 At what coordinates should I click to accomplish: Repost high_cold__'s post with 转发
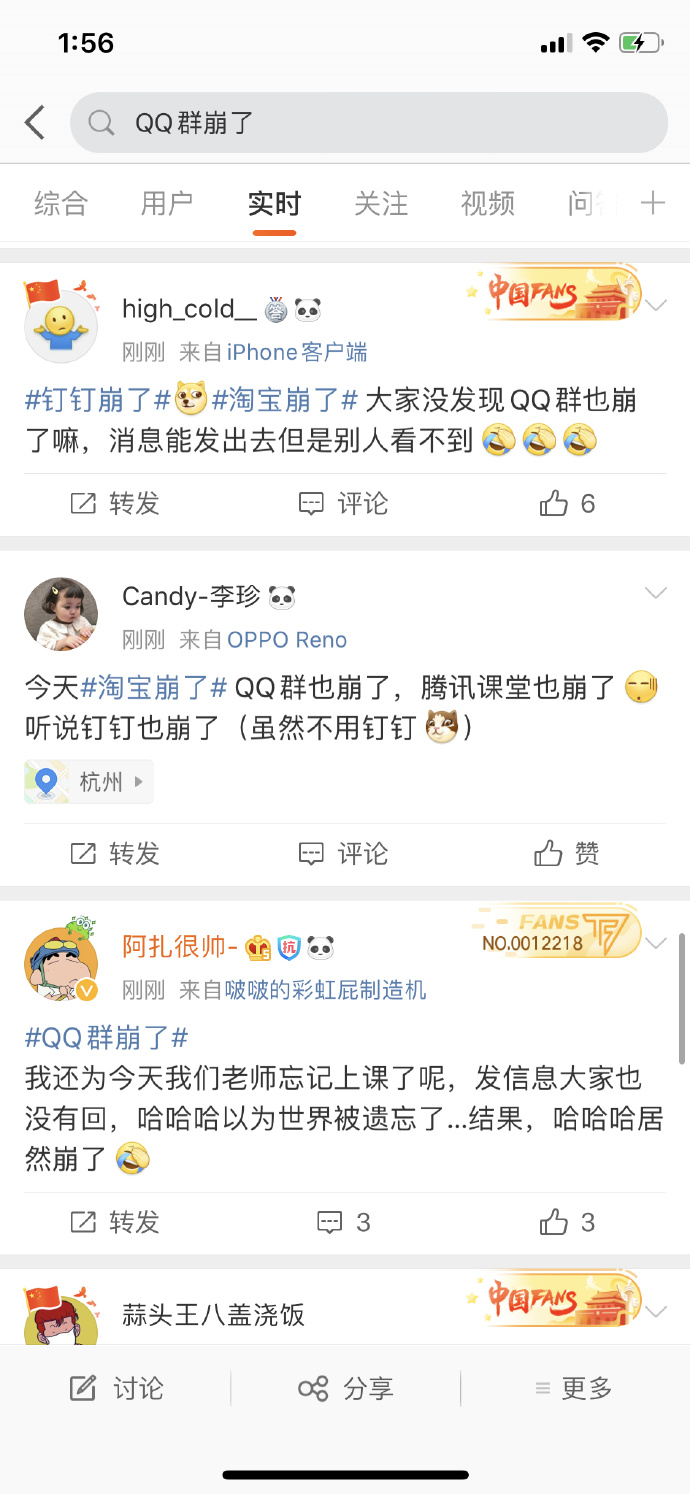pyautogui.click(x=115, y=504)
